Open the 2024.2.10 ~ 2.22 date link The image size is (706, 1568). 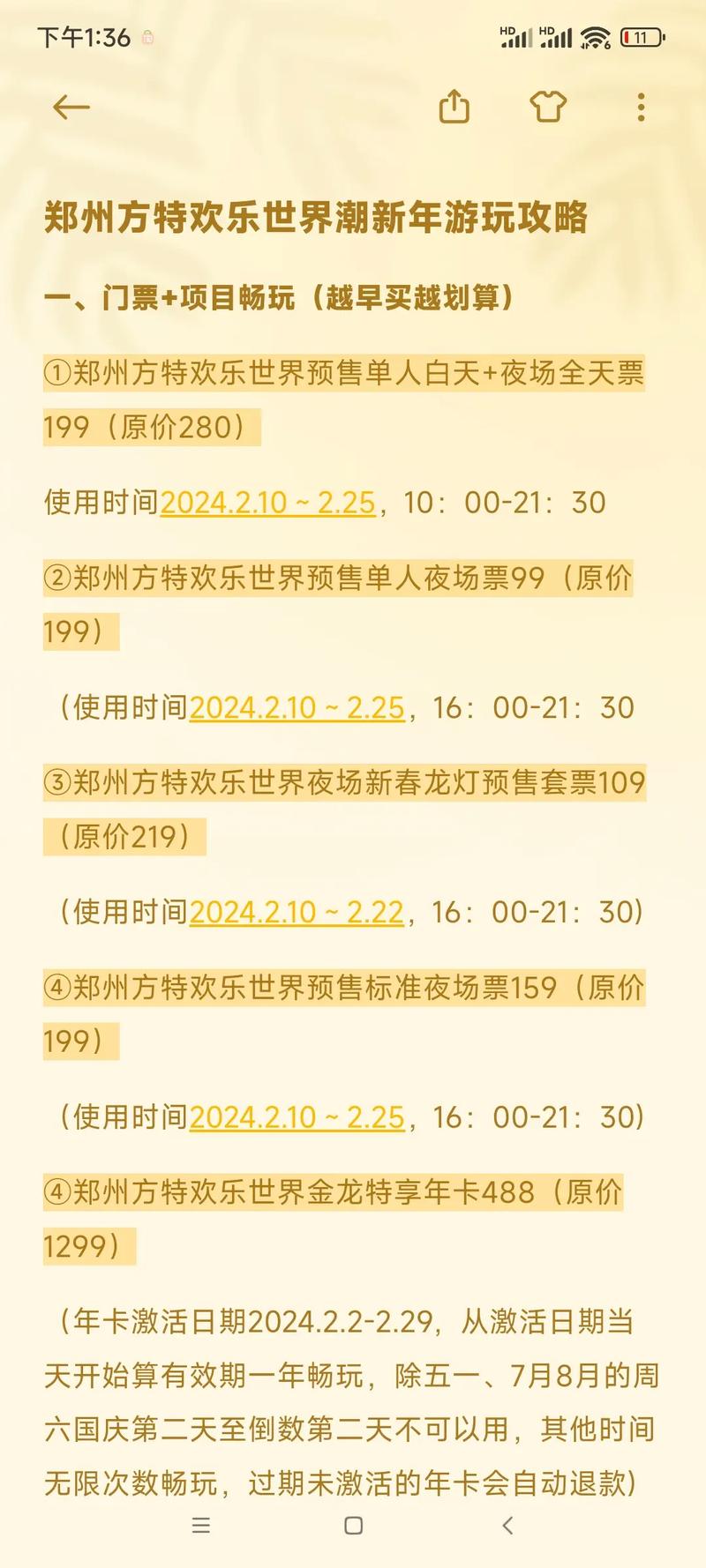298,912
